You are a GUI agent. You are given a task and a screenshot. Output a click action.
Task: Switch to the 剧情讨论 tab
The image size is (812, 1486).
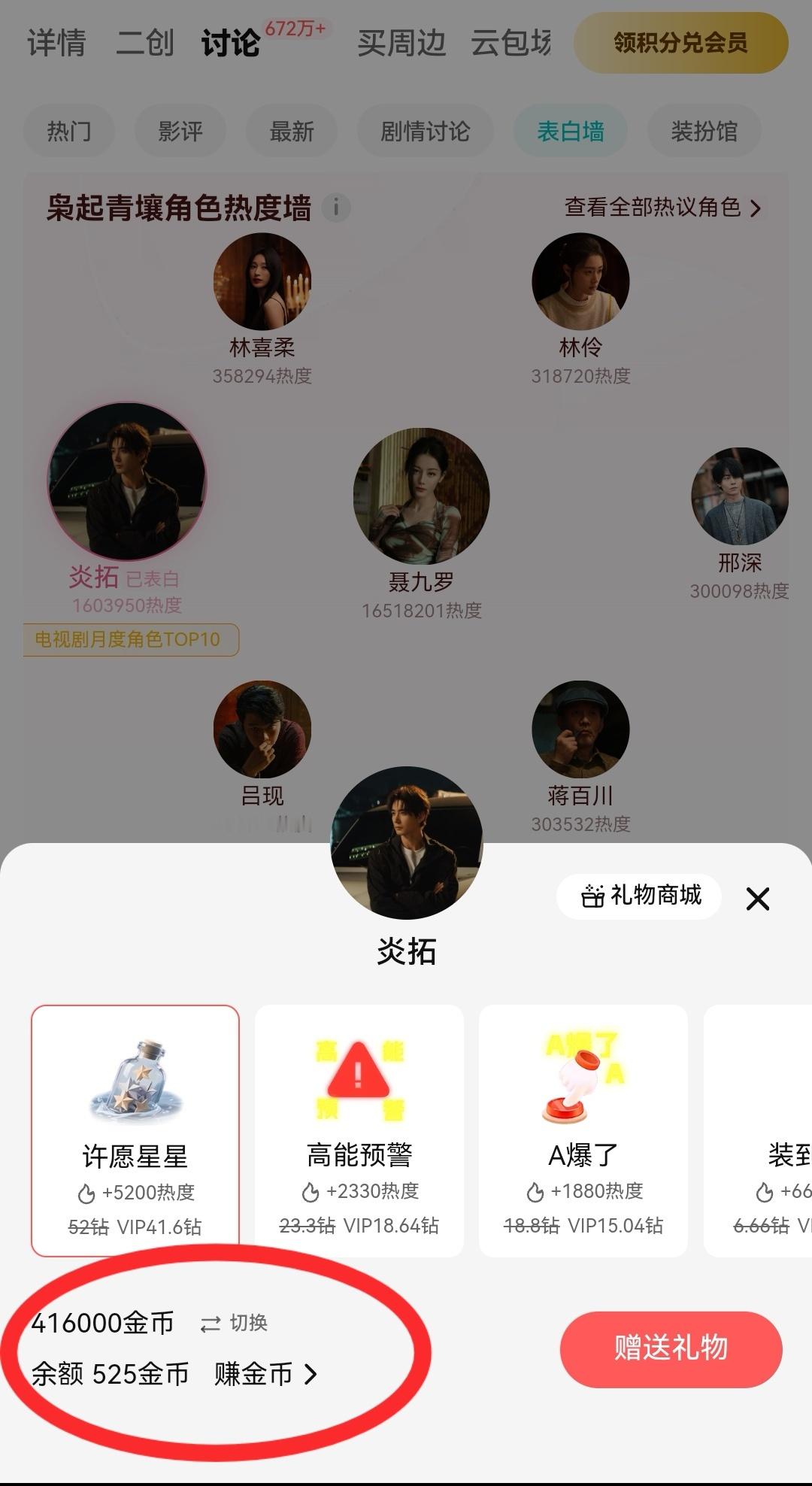click(x=424, y=130)
